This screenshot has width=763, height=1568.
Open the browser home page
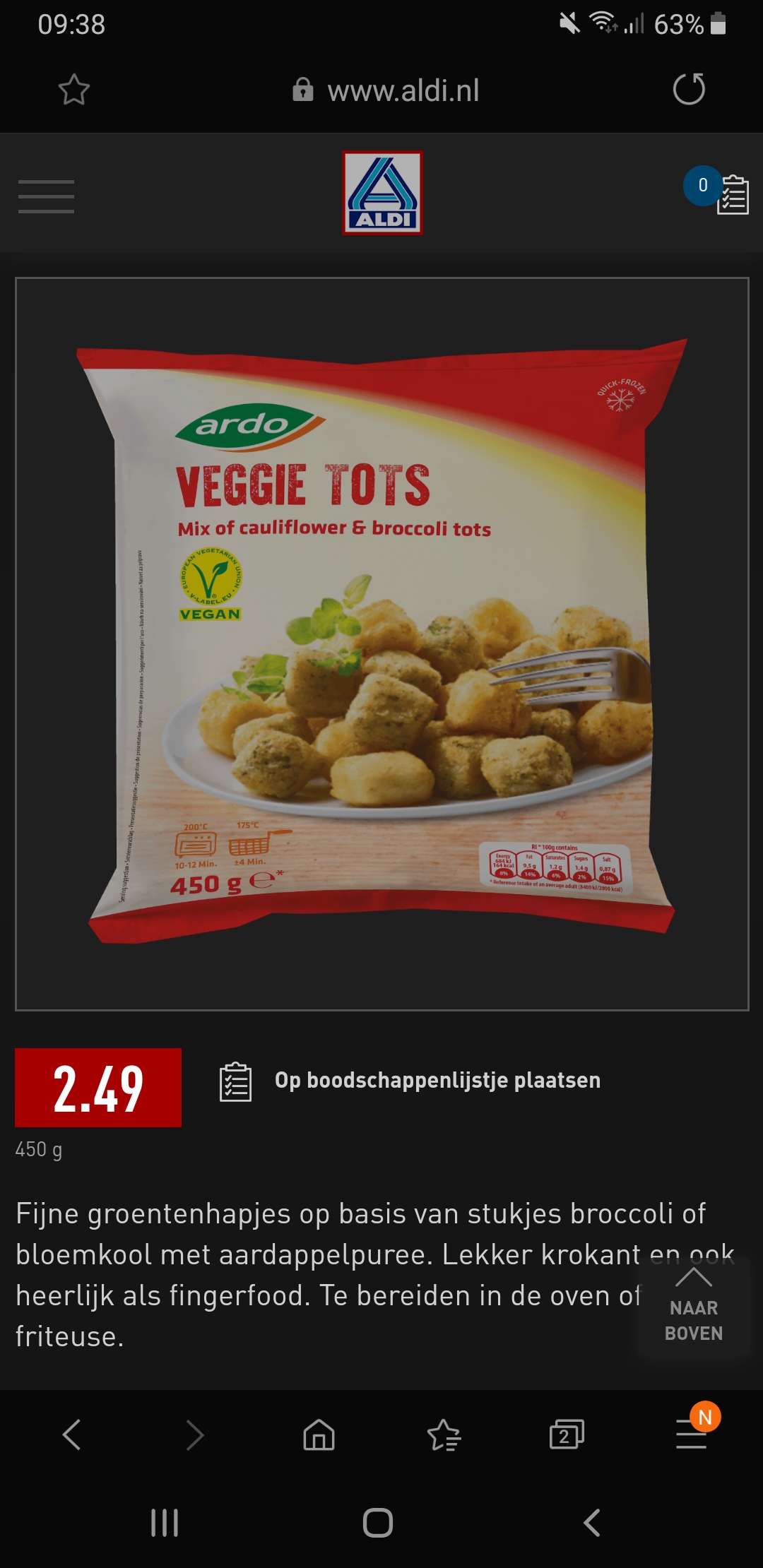(319, 1435)
